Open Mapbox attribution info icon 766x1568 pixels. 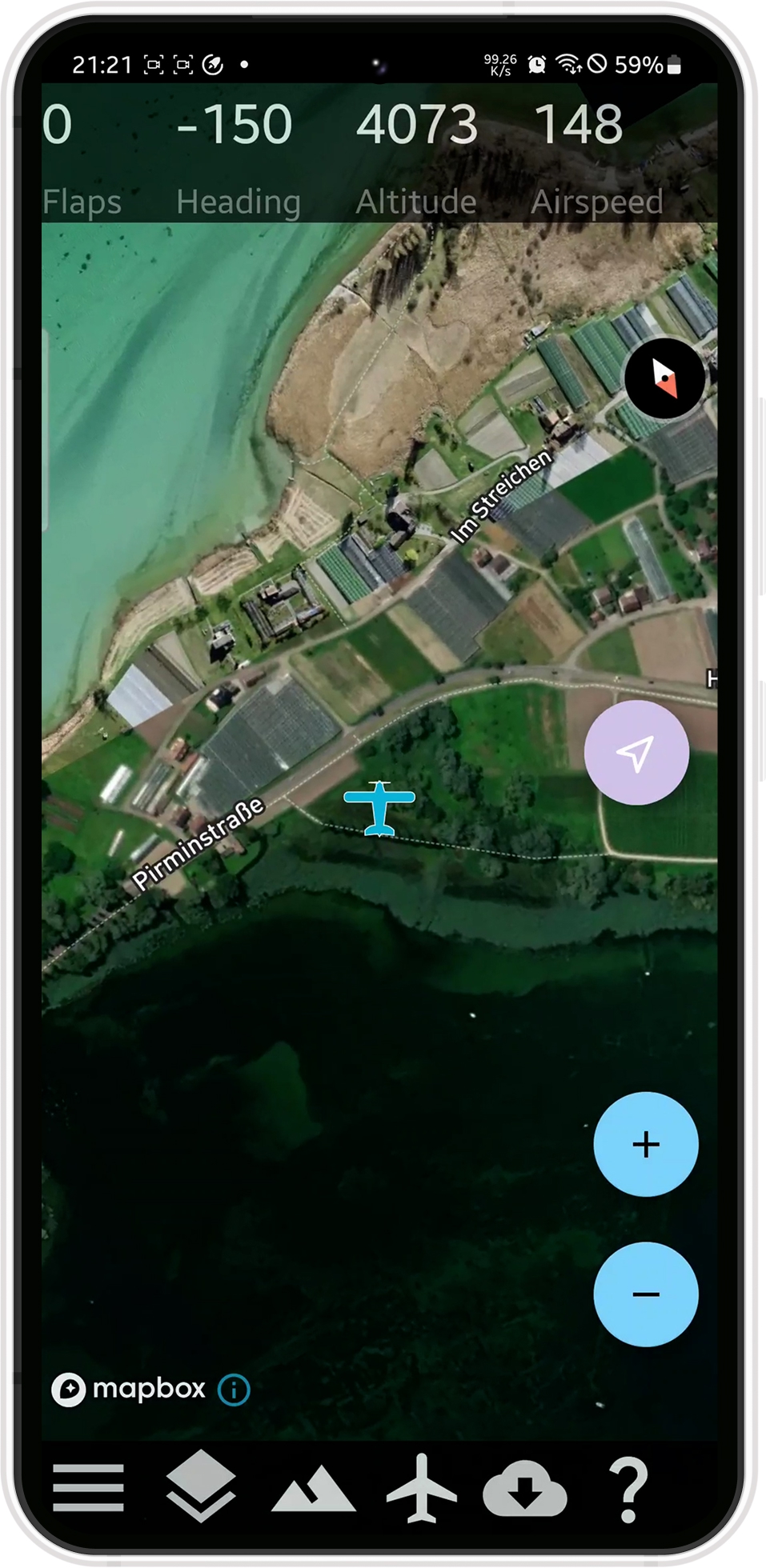pos(234,1390)
